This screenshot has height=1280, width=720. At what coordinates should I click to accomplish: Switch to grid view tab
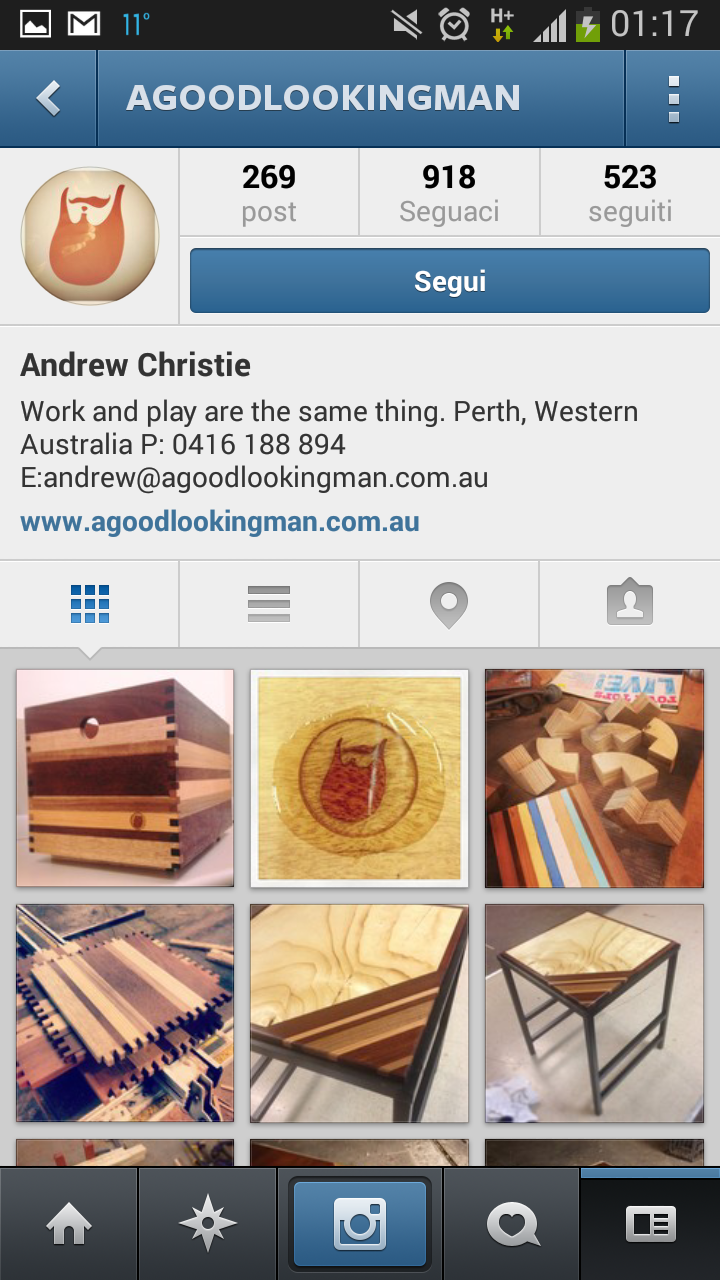[90, 604]
